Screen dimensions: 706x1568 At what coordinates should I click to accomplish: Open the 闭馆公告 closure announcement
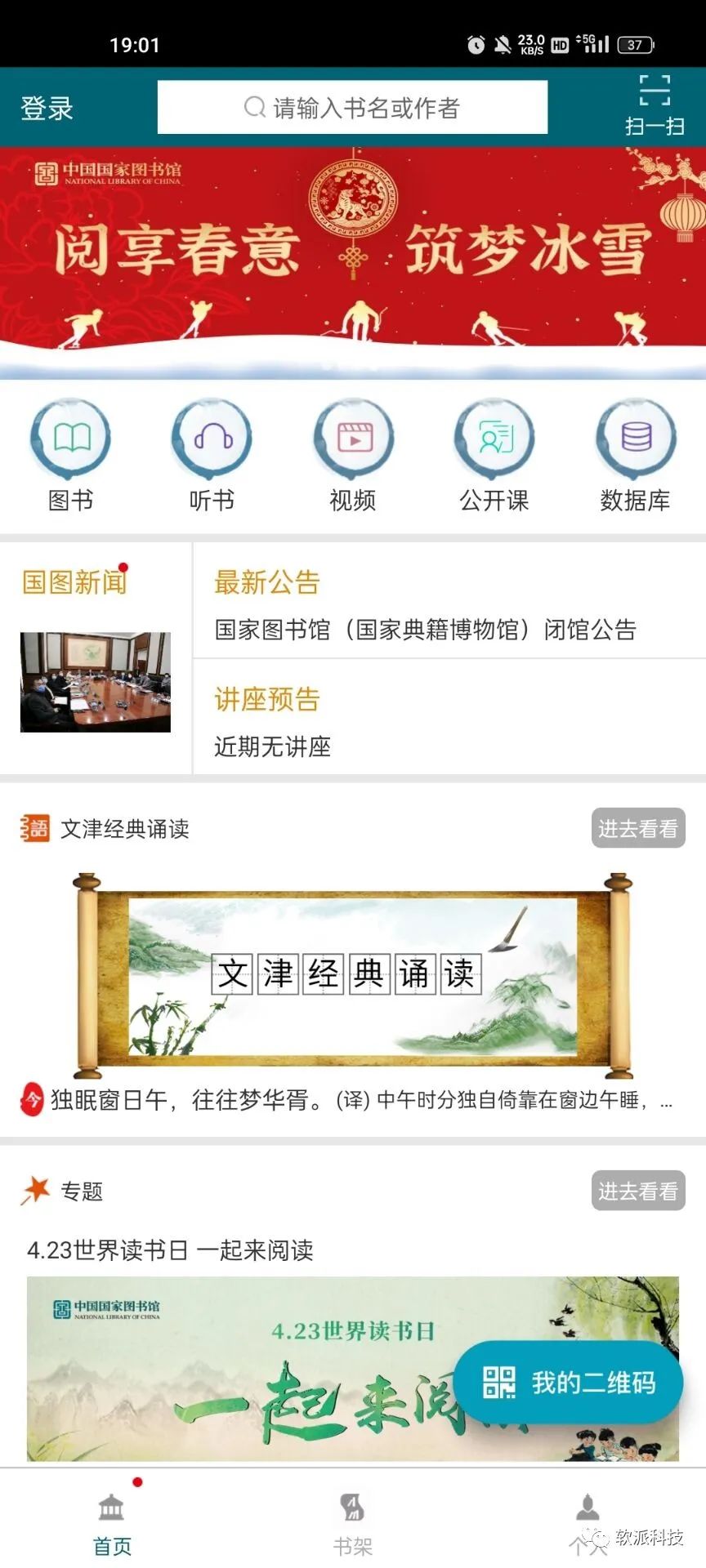(425, 630)
